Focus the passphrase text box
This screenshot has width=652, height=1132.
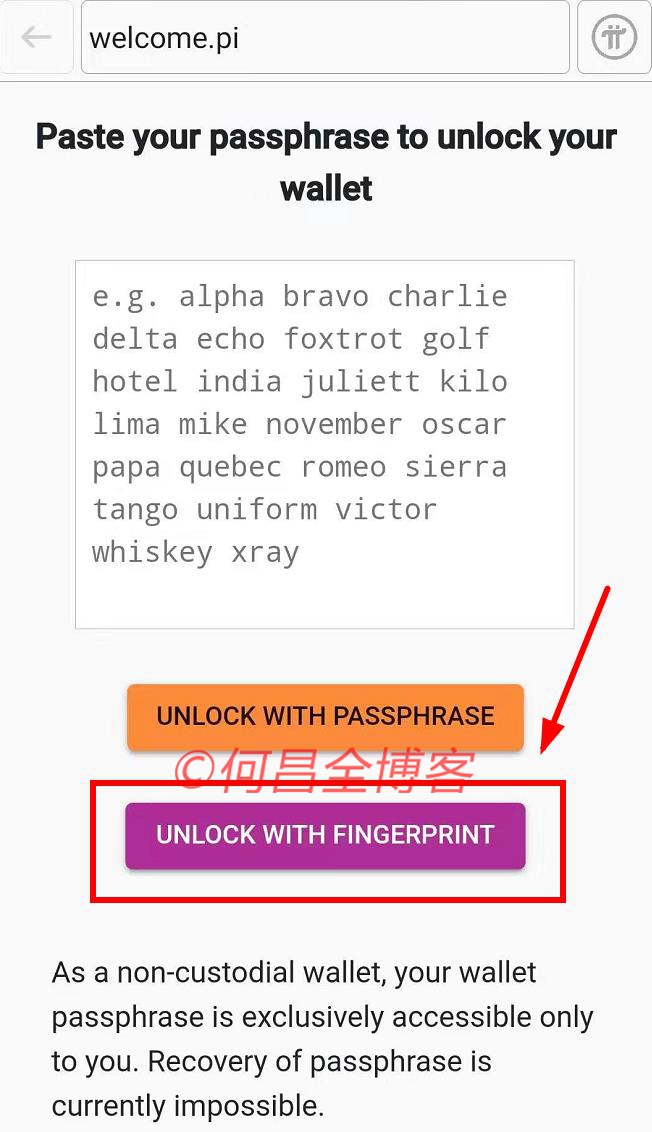pos(324,444)
